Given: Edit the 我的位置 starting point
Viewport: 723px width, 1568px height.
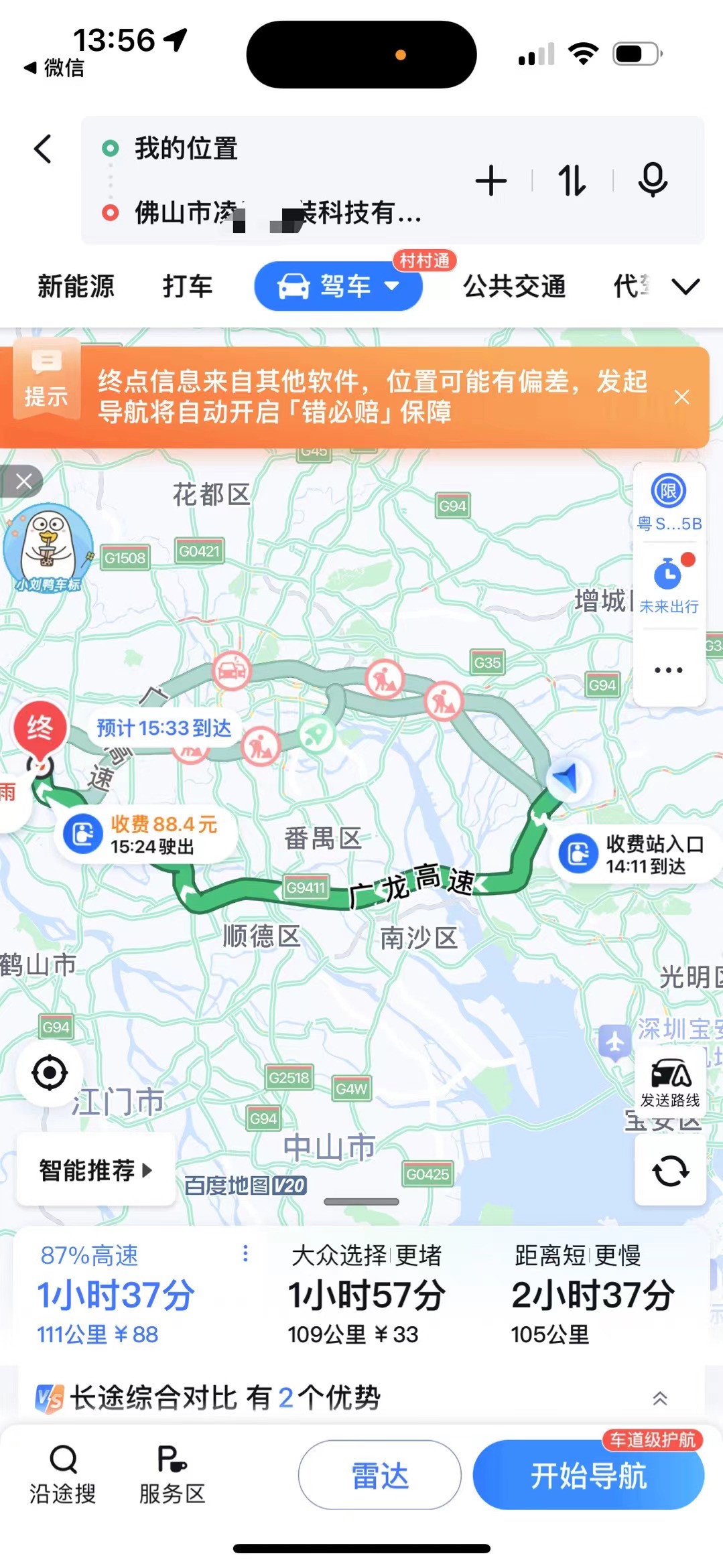Looking at the screenshot, I should click(186, 149).
